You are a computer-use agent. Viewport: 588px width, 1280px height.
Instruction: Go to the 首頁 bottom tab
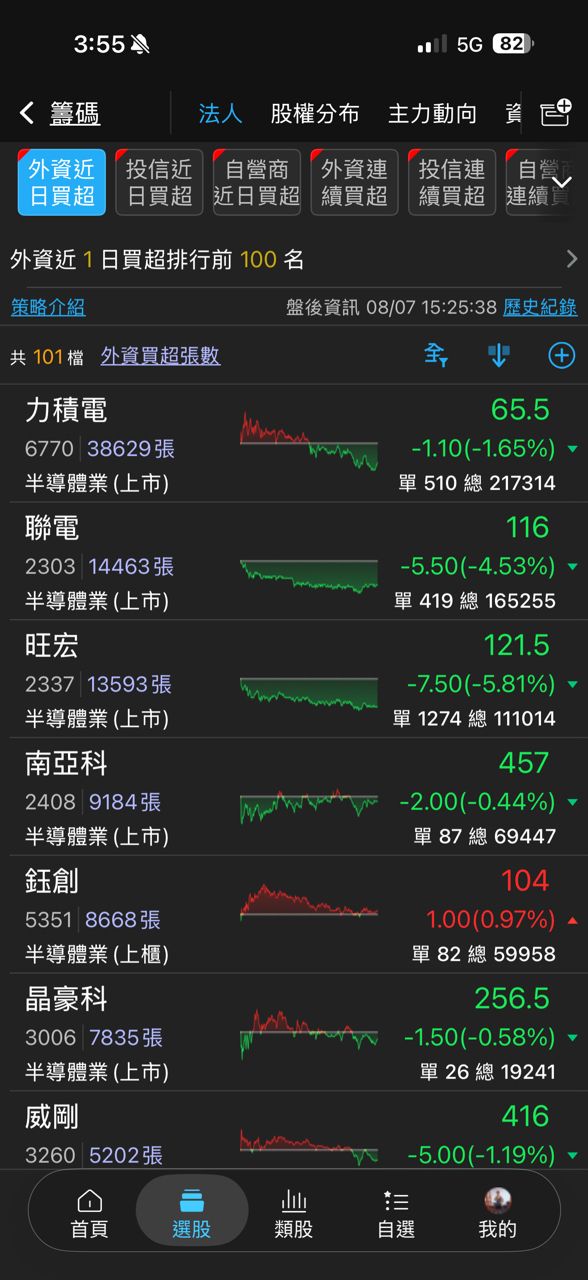[90, 1213]
